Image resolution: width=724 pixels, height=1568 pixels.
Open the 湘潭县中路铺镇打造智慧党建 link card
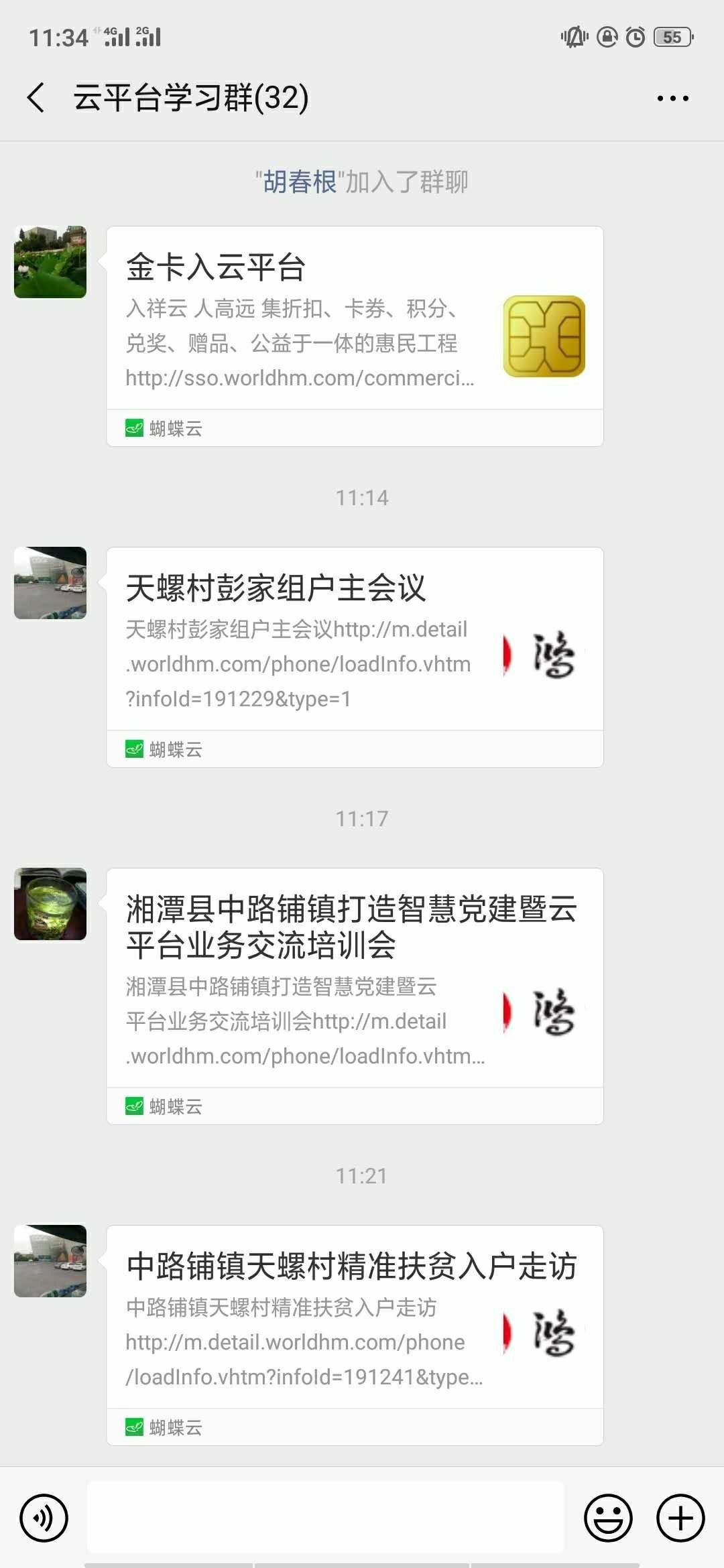point(354,978)
